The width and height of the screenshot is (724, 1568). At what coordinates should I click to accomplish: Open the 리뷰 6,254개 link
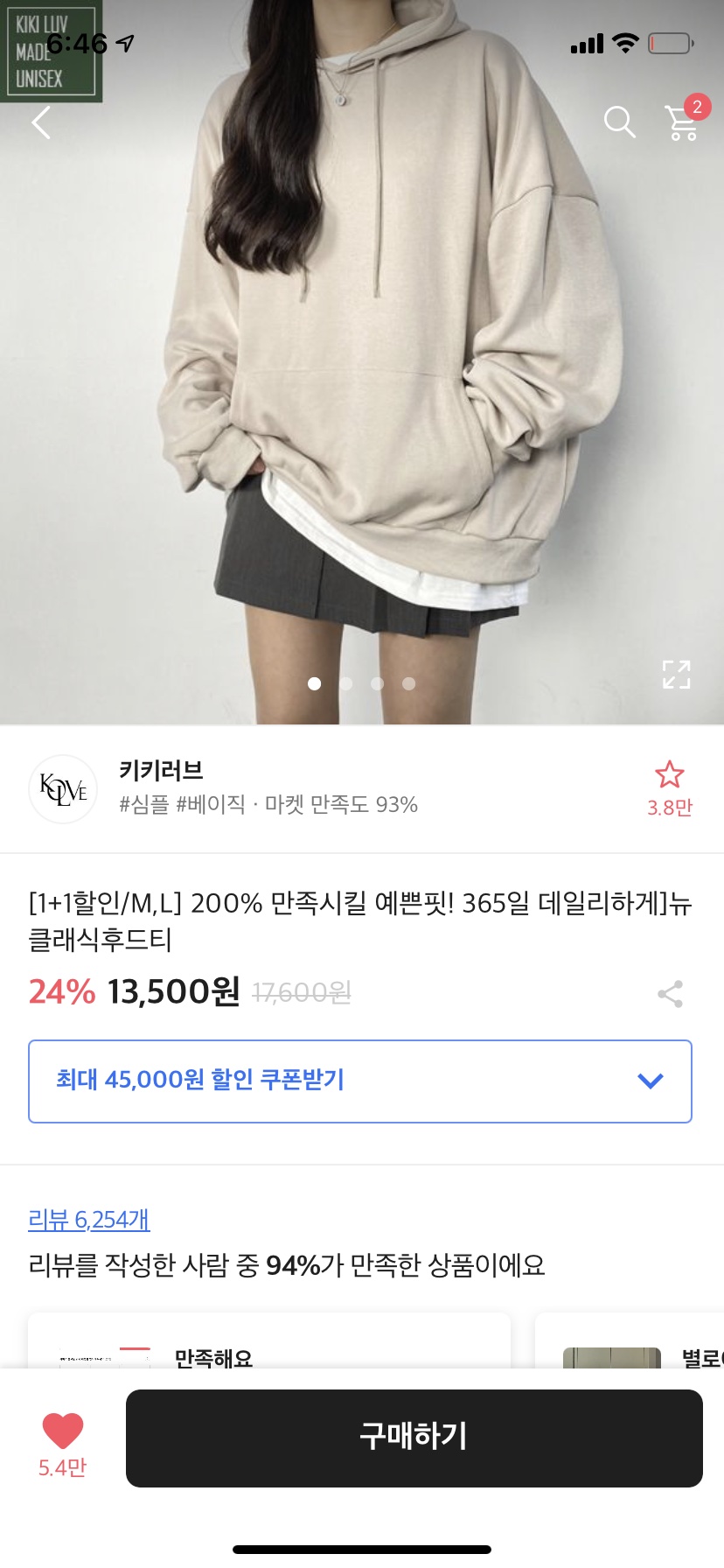(89, 1219)
